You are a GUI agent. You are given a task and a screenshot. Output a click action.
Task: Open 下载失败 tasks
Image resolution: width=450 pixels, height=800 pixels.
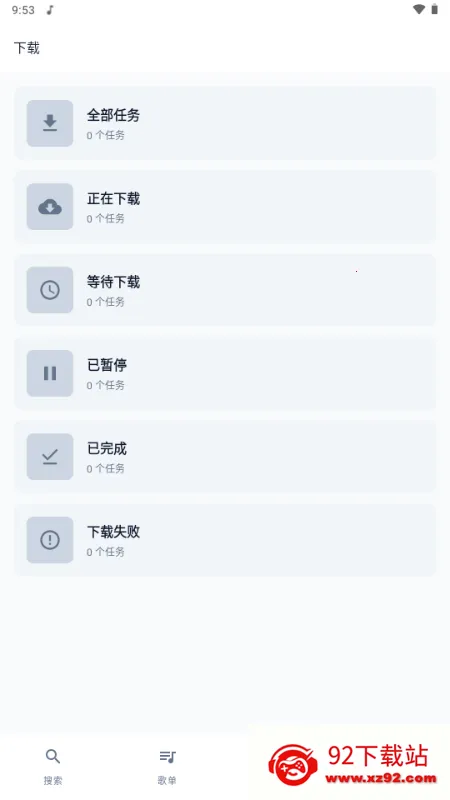pyautogui.click(x=225, y=540)
